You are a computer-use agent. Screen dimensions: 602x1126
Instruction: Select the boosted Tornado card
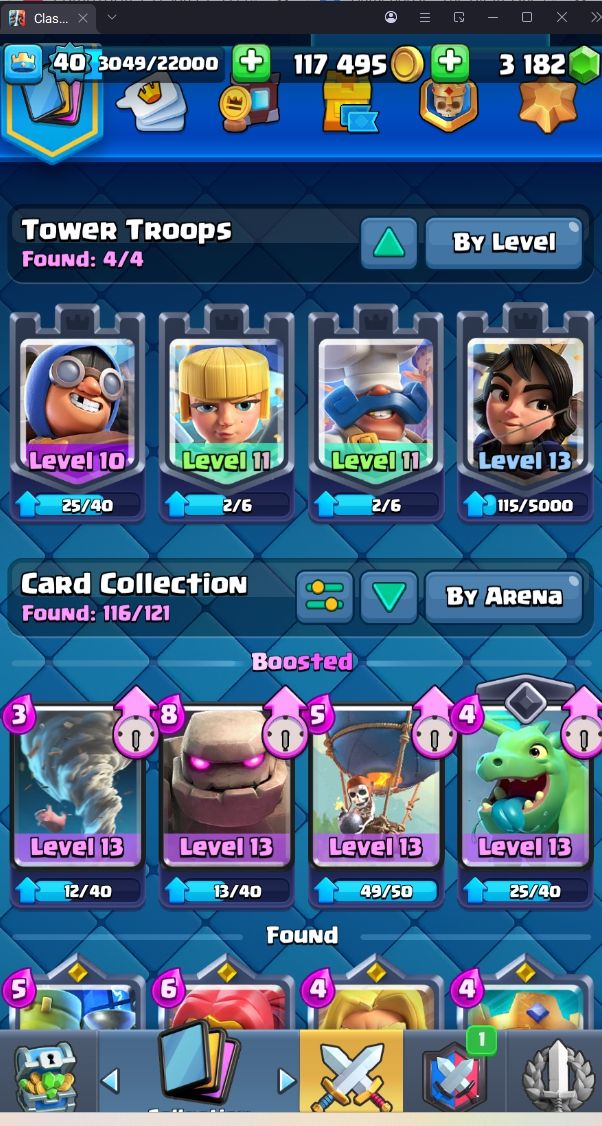(x=77, y=790)
